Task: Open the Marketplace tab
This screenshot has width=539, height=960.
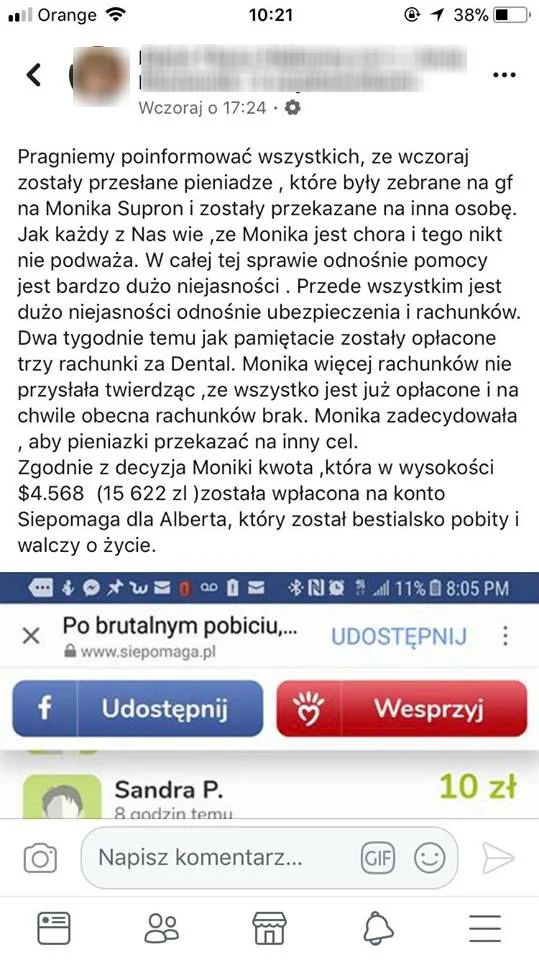Action: tap(270, 928)
